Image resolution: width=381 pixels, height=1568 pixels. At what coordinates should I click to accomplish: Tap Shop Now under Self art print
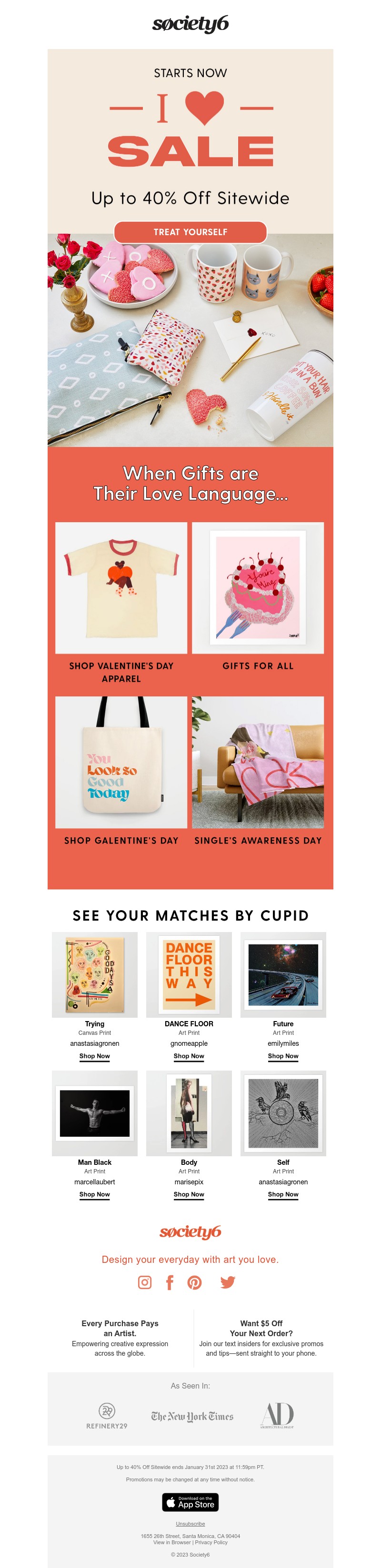pos(283,1194)
